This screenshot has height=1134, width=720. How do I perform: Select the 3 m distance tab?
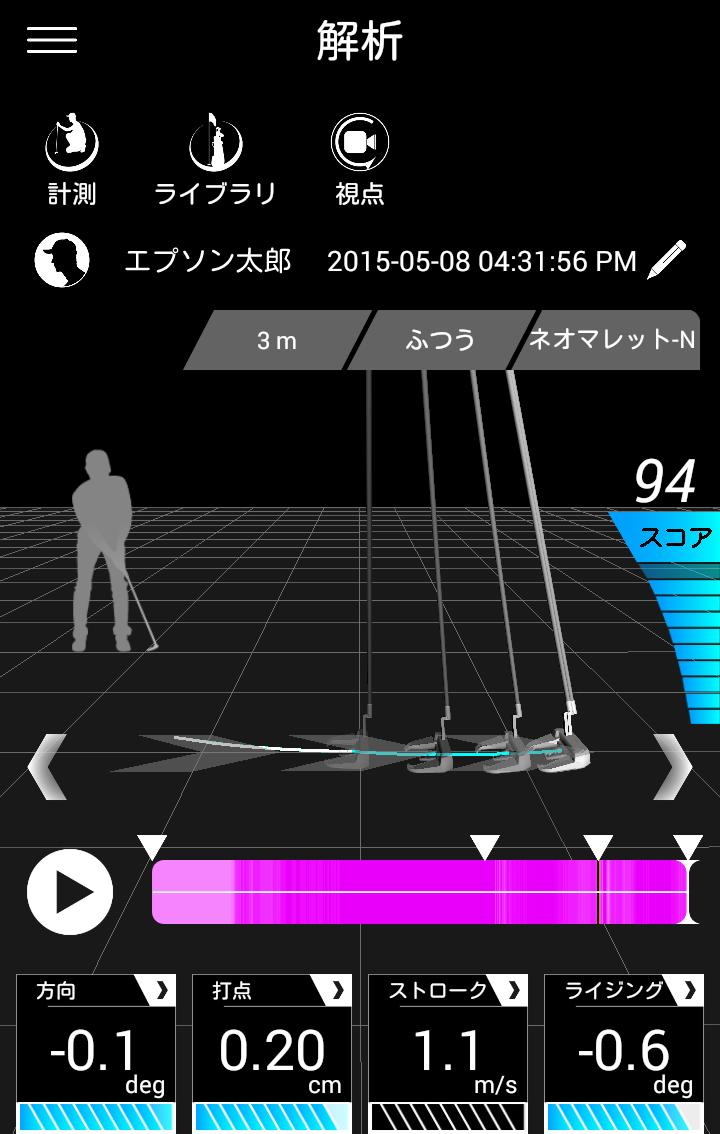[x=276, y=341]
